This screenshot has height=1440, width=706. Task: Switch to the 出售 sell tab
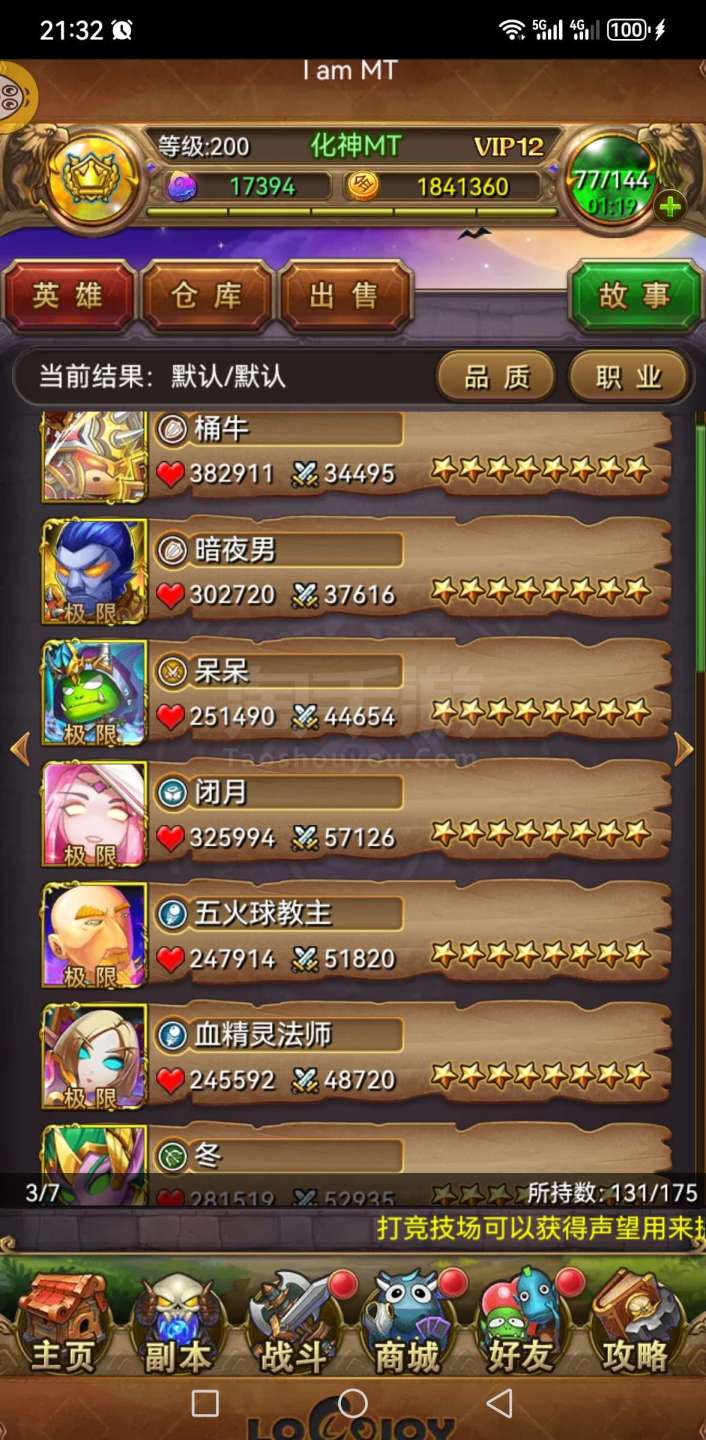pyautogui.click(x=345, y=296)
